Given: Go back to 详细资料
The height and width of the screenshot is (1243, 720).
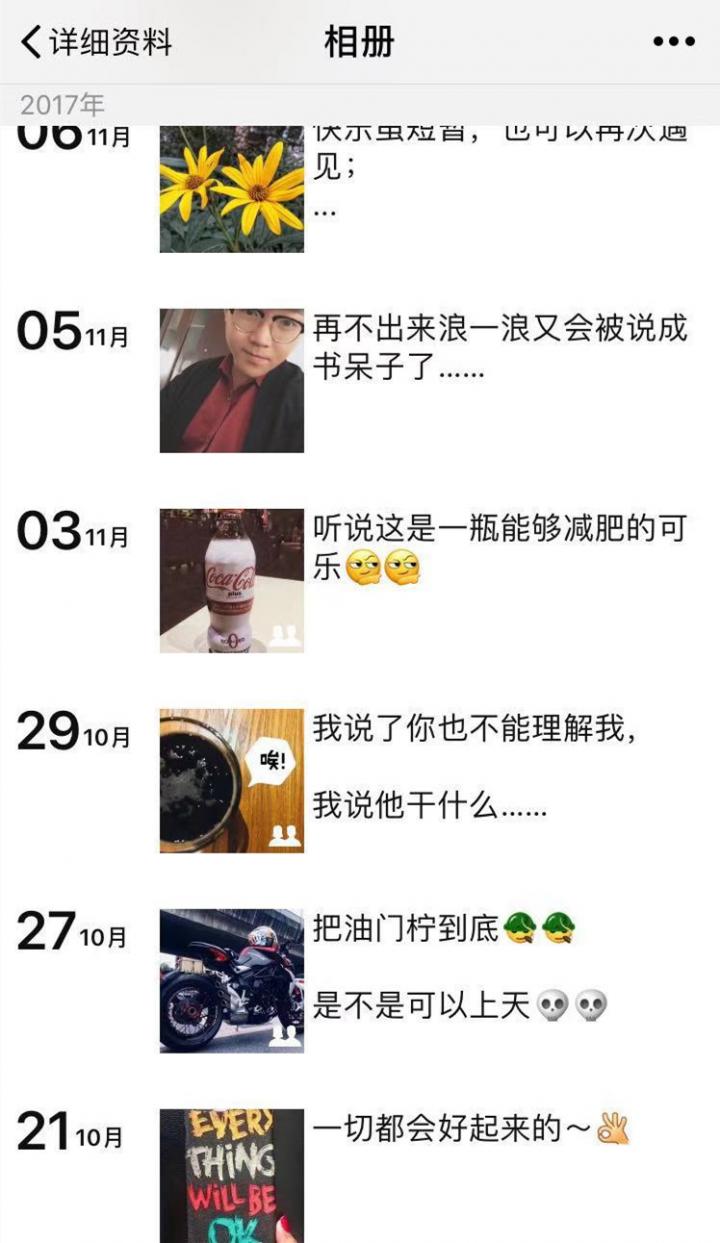Looking at the screenshot, I should [x=97, y=42].
